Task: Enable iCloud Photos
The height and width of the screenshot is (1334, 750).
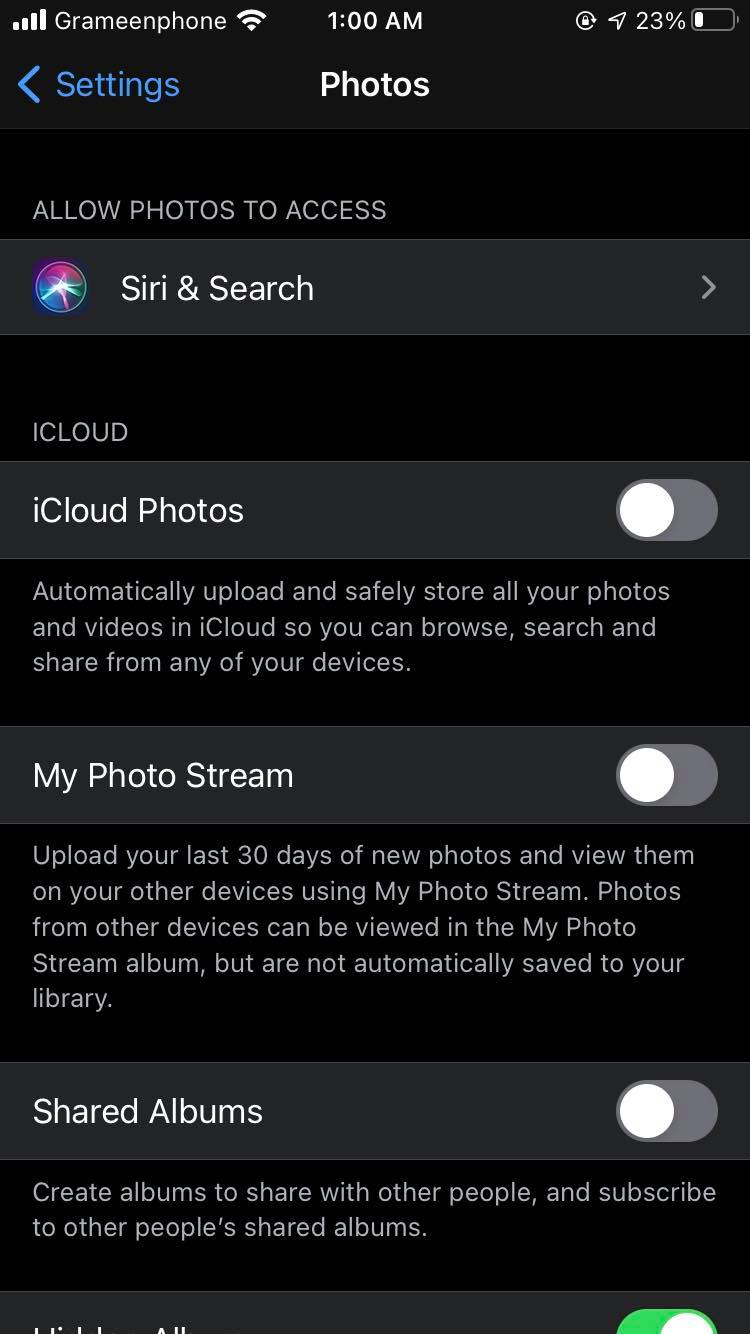Action: (x=666, y=510)
